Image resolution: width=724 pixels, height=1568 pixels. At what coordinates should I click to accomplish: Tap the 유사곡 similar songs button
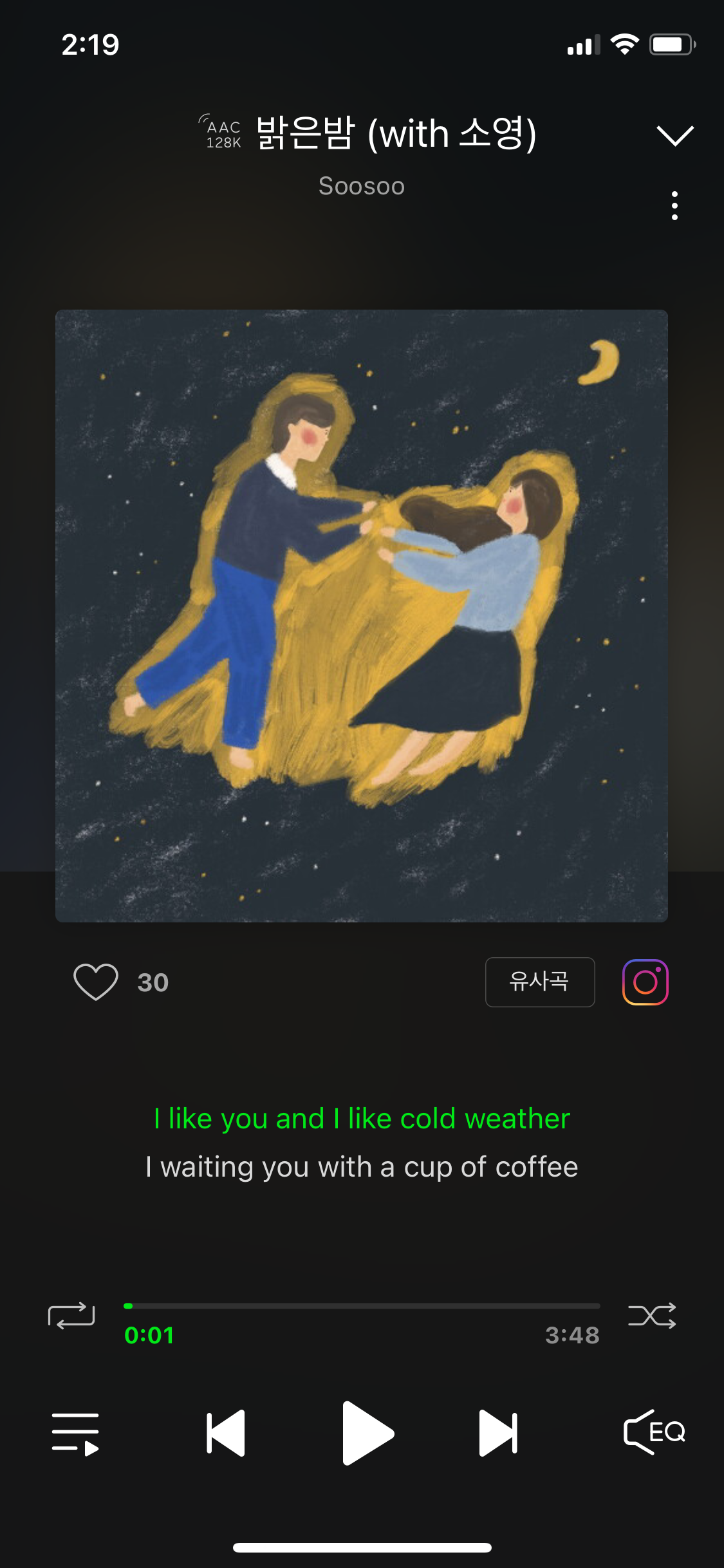click(x=539, y=982)
